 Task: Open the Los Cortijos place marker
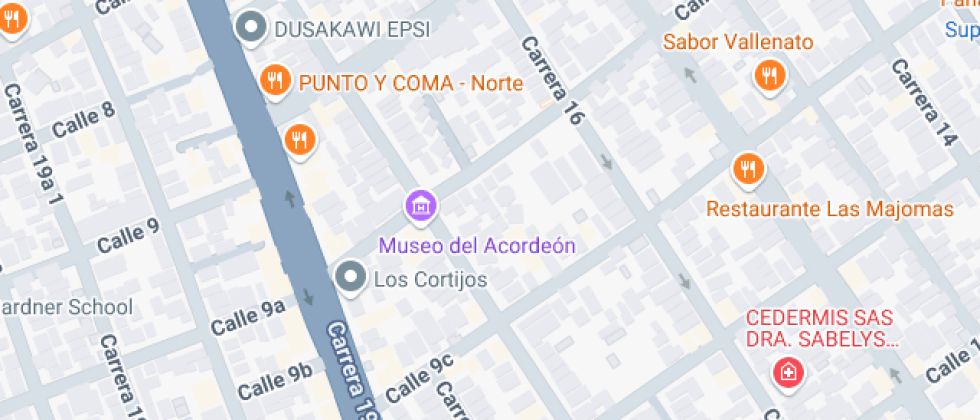tap(351, 277)
